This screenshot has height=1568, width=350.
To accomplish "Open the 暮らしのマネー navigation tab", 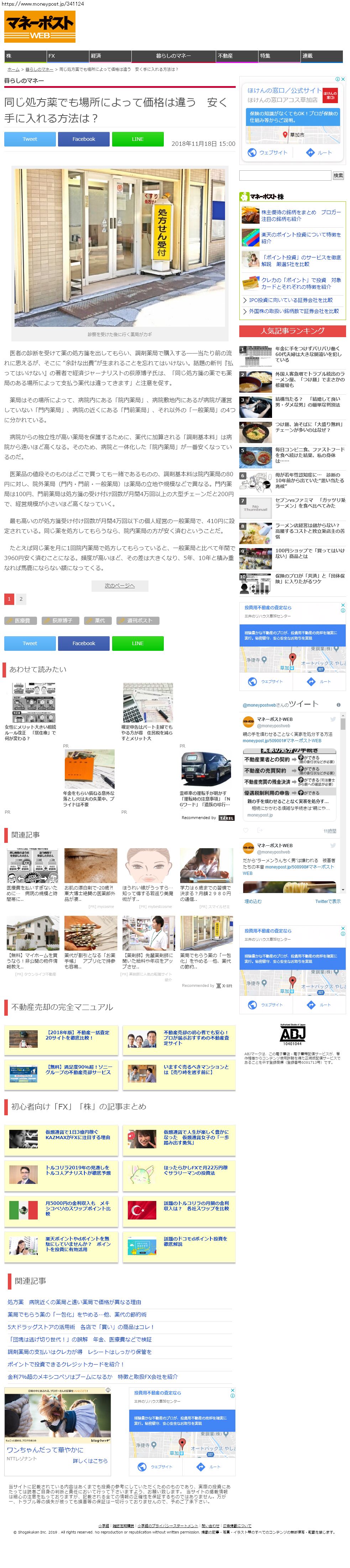I will [x=173, y=55].
